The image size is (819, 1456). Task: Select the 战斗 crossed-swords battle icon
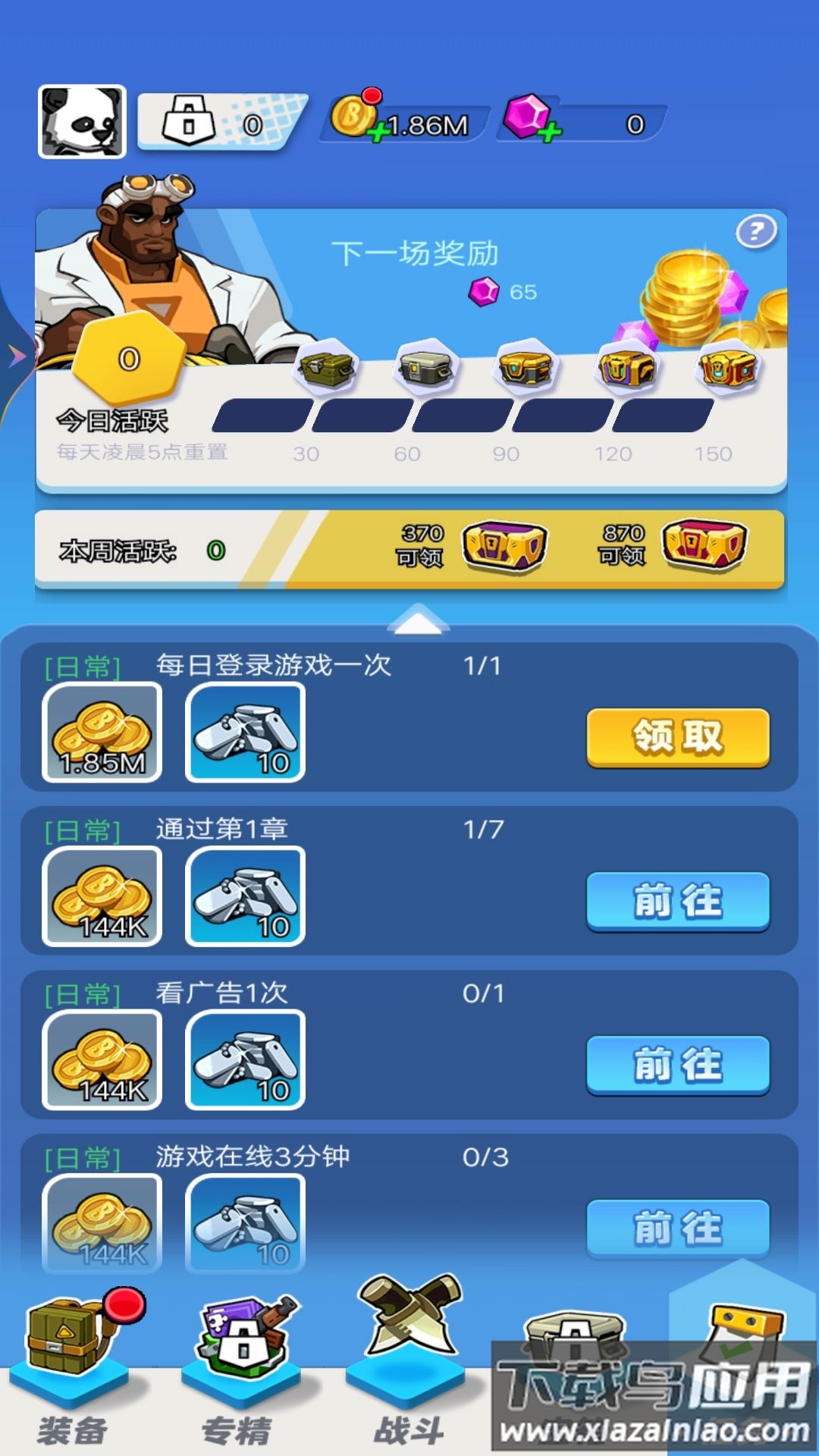click(x=409, y=1327)
